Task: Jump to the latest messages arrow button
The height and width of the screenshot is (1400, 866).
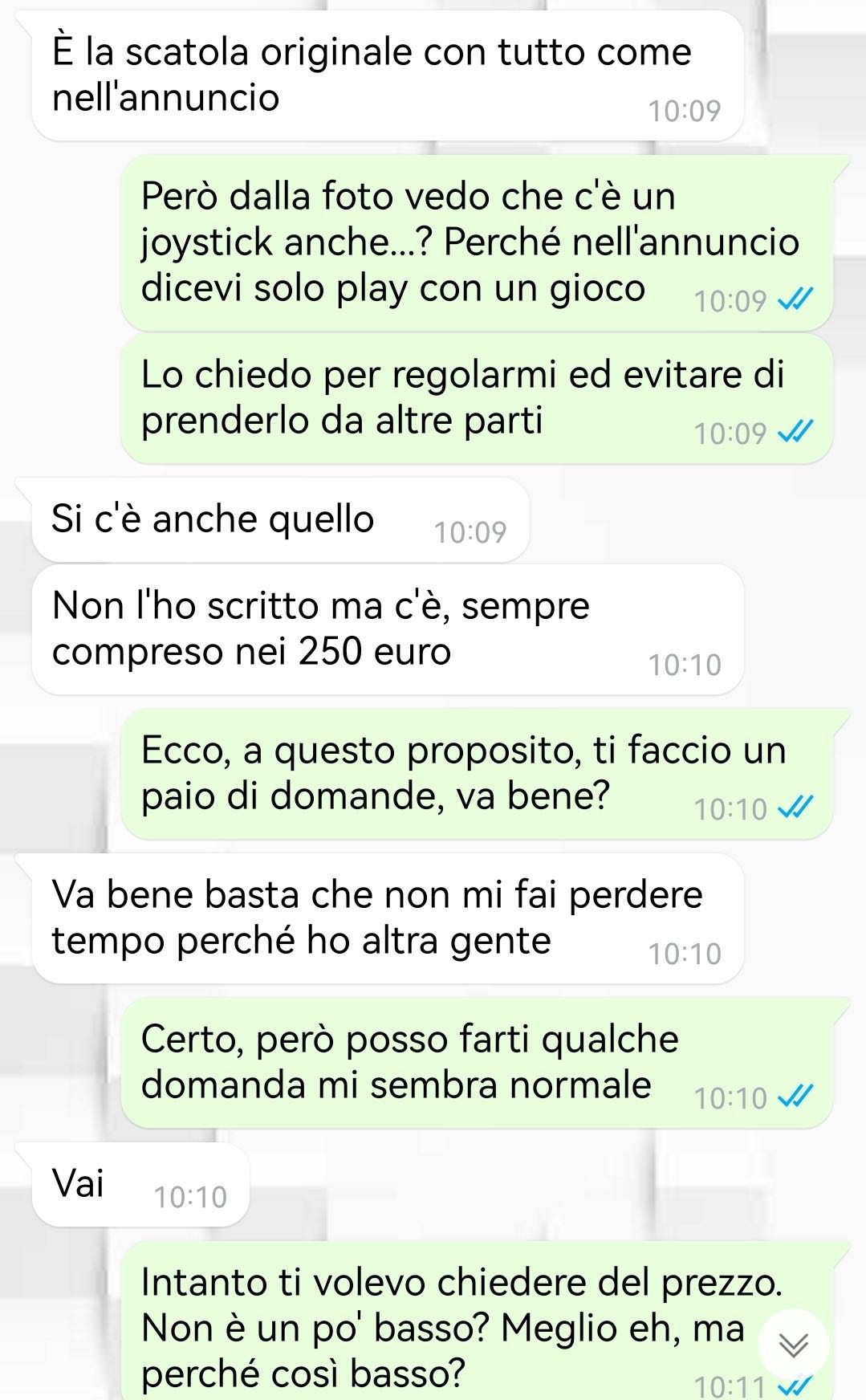Action: pyautogui.click(x=793, y=1345)
